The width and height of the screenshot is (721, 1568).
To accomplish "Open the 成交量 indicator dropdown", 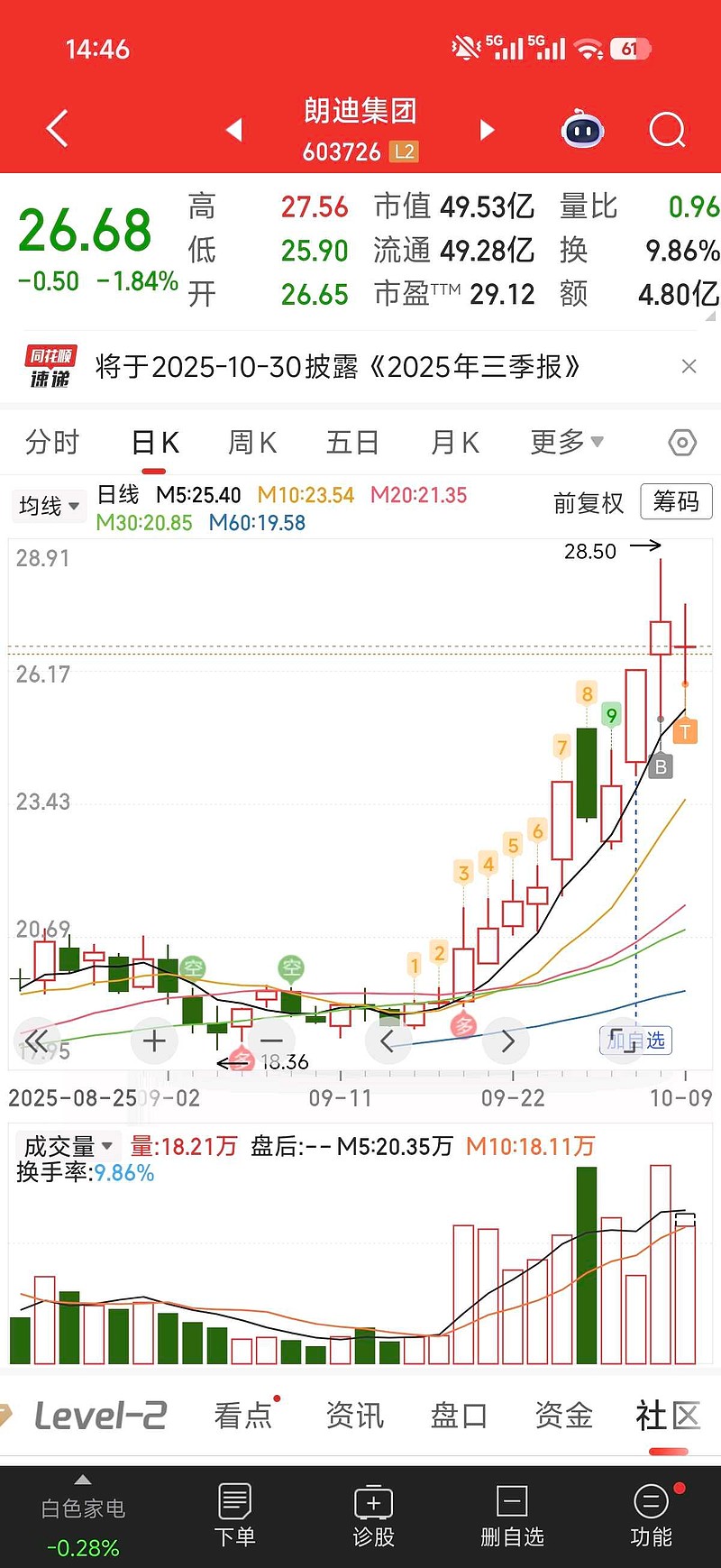I will click(x=68, y=1146).
